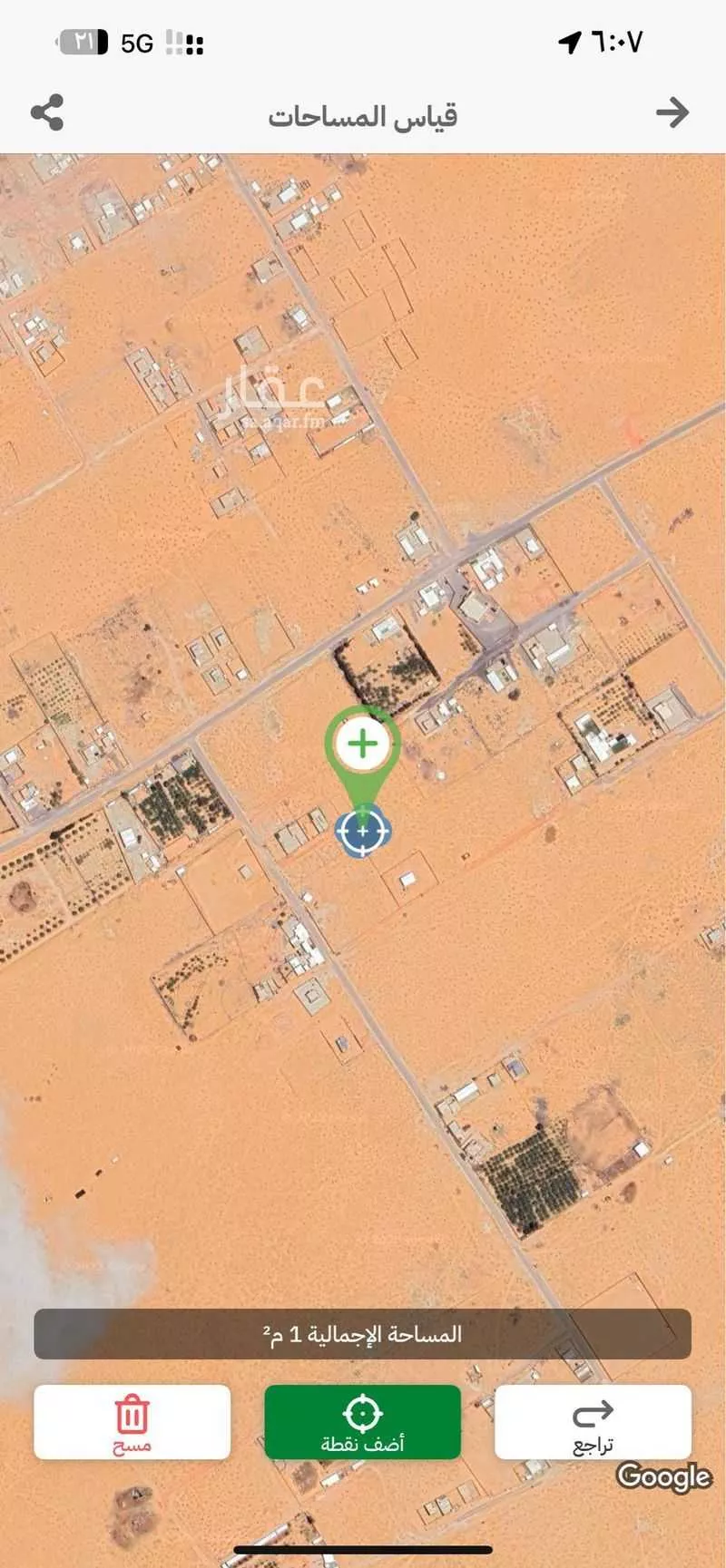
Task: Tap the green أضف نقطة button
Action: point(362,1422)
